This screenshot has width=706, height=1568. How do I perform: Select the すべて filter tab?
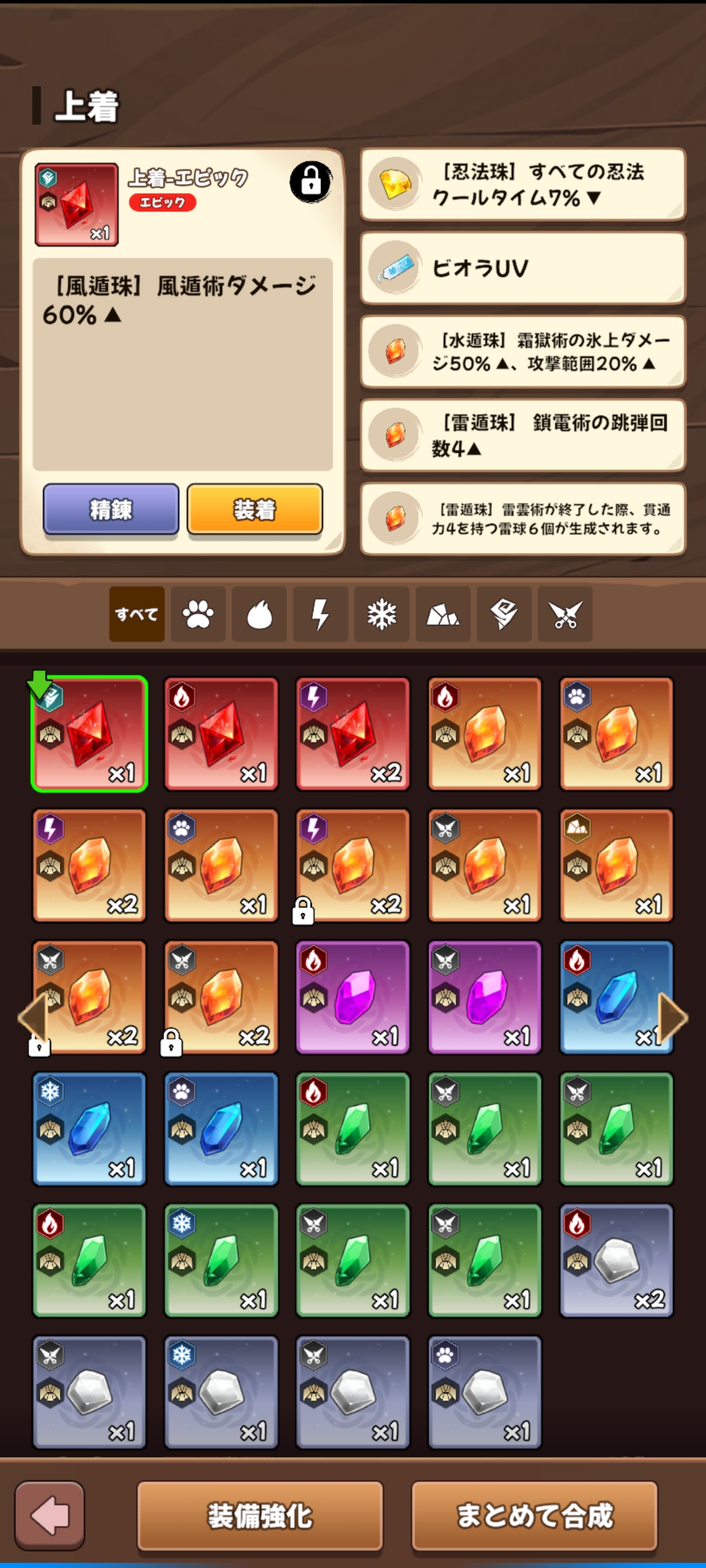[137, 614]
